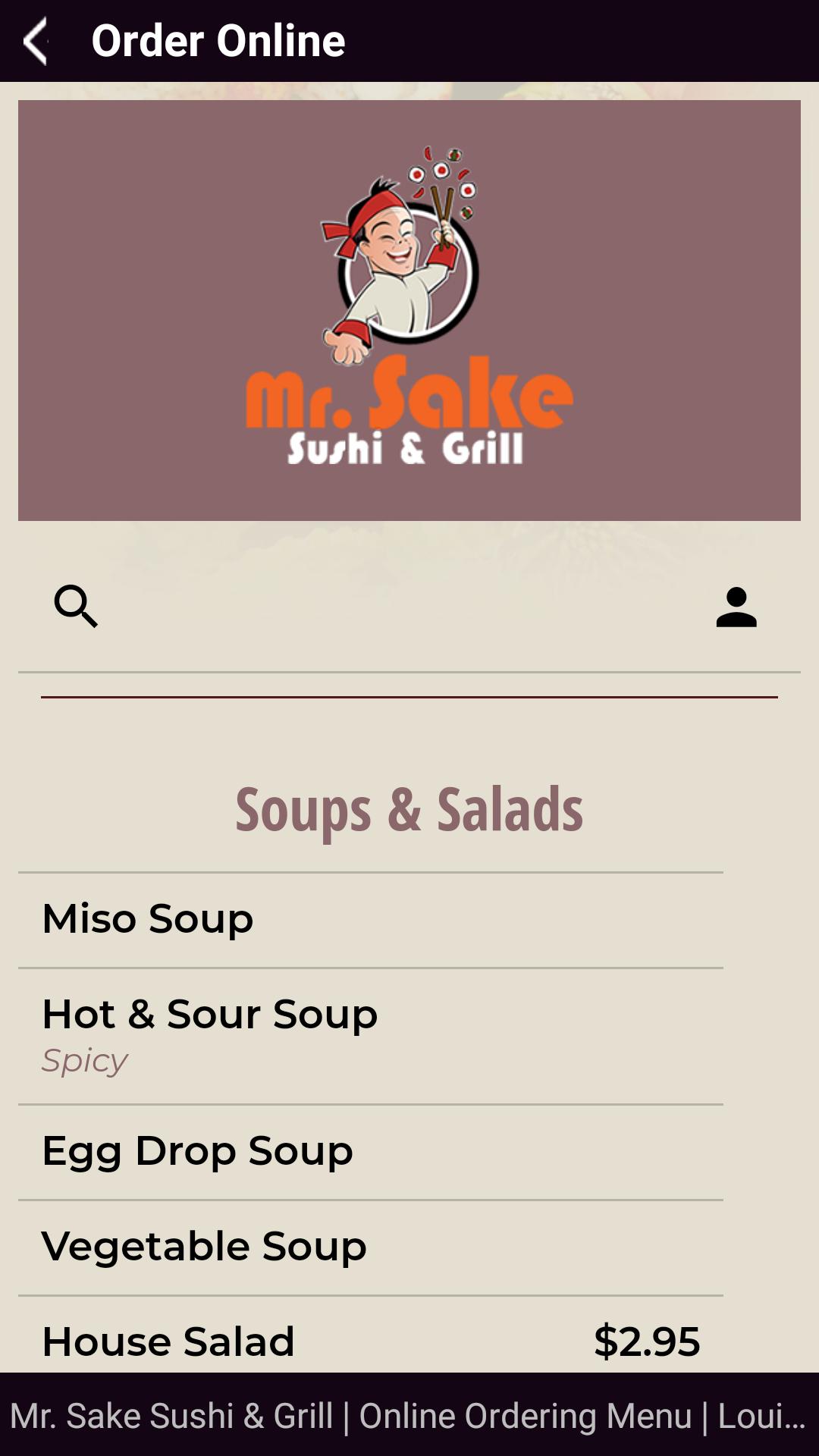Select the Soups & Salads category heading
This screenshot has width=819, height=1456.
(x=409, y=810)
